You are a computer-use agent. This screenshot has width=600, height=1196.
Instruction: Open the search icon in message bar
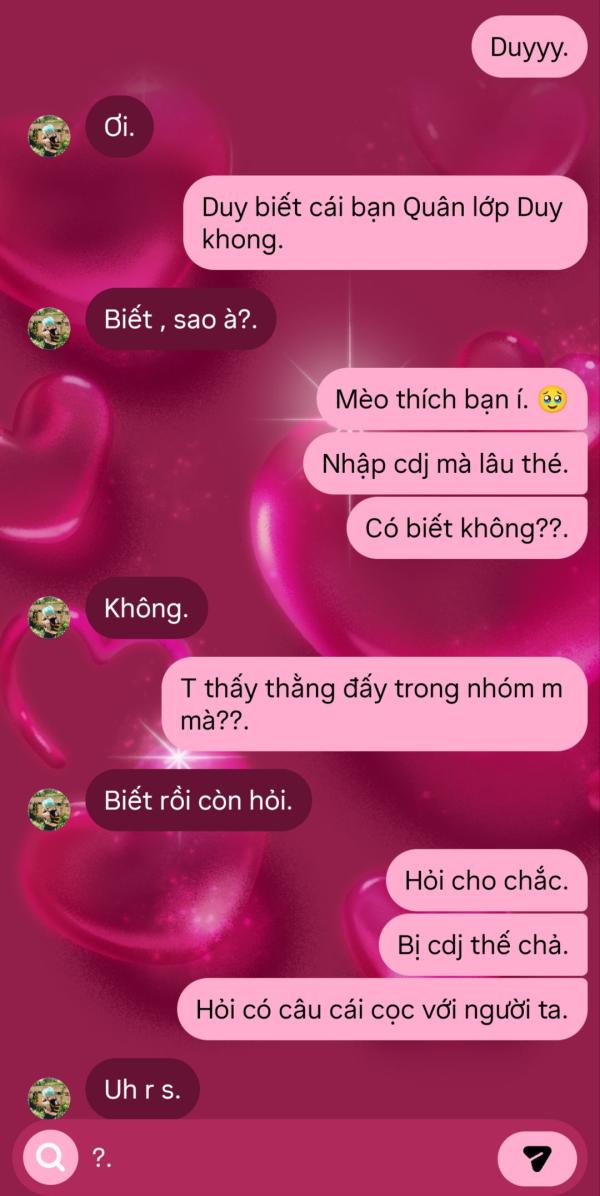click(x=50, y=1159)
